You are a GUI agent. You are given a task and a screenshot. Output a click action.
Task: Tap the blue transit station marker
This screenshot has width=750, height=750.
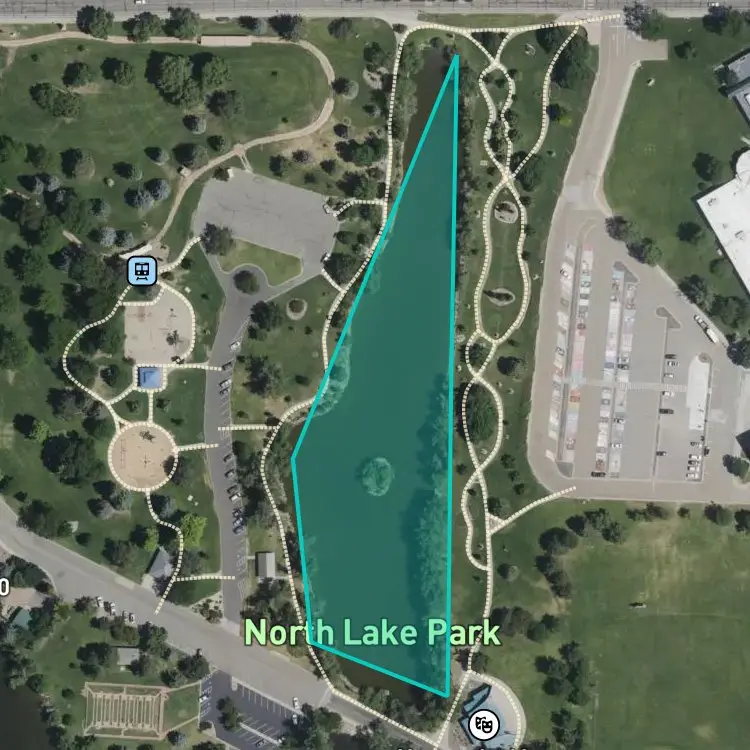click(x=142, y=271)
